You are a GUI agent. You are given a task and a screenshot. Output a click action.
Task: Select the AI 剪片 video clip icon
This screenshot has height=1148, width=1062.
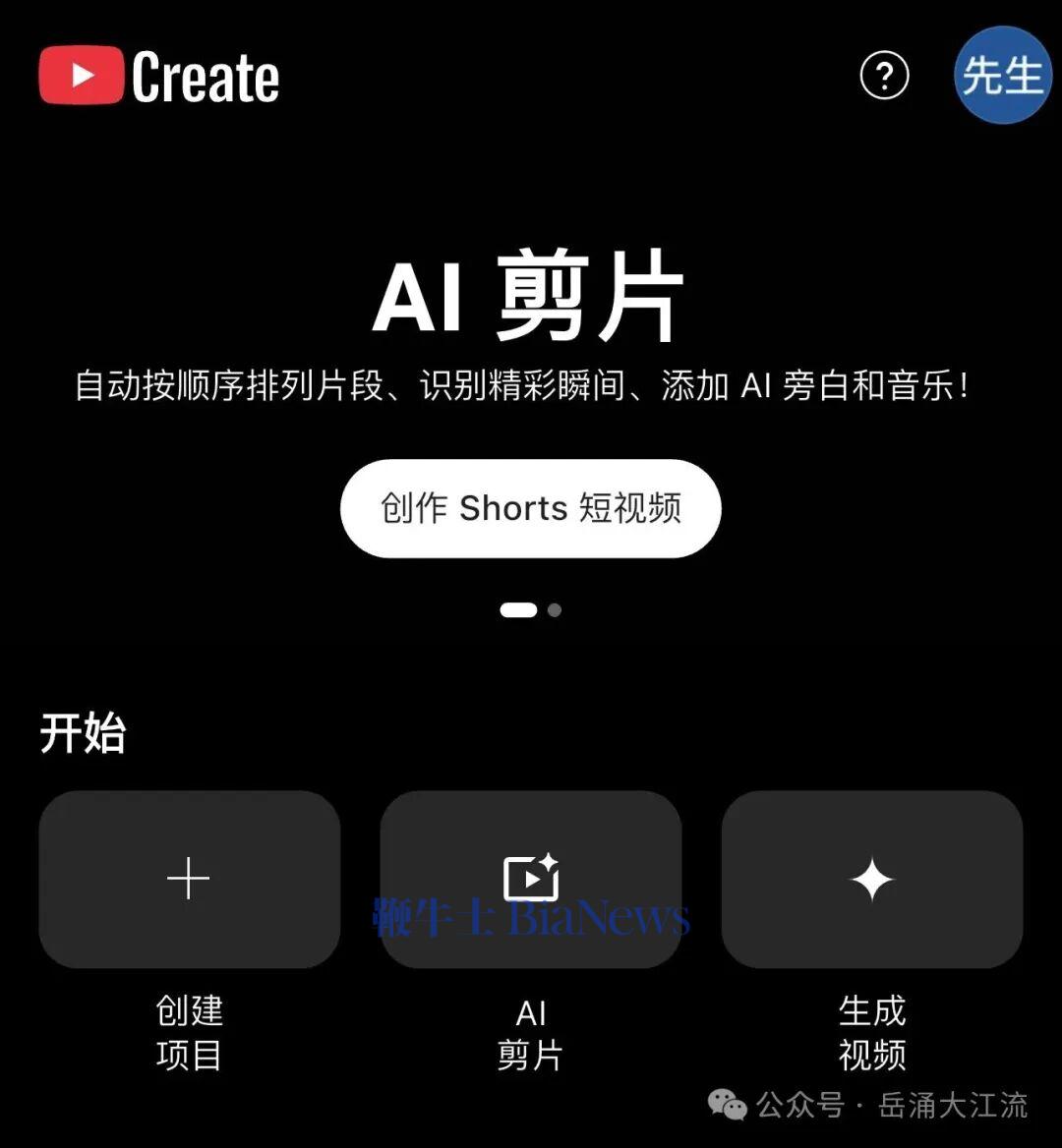[x=531, y=878]
